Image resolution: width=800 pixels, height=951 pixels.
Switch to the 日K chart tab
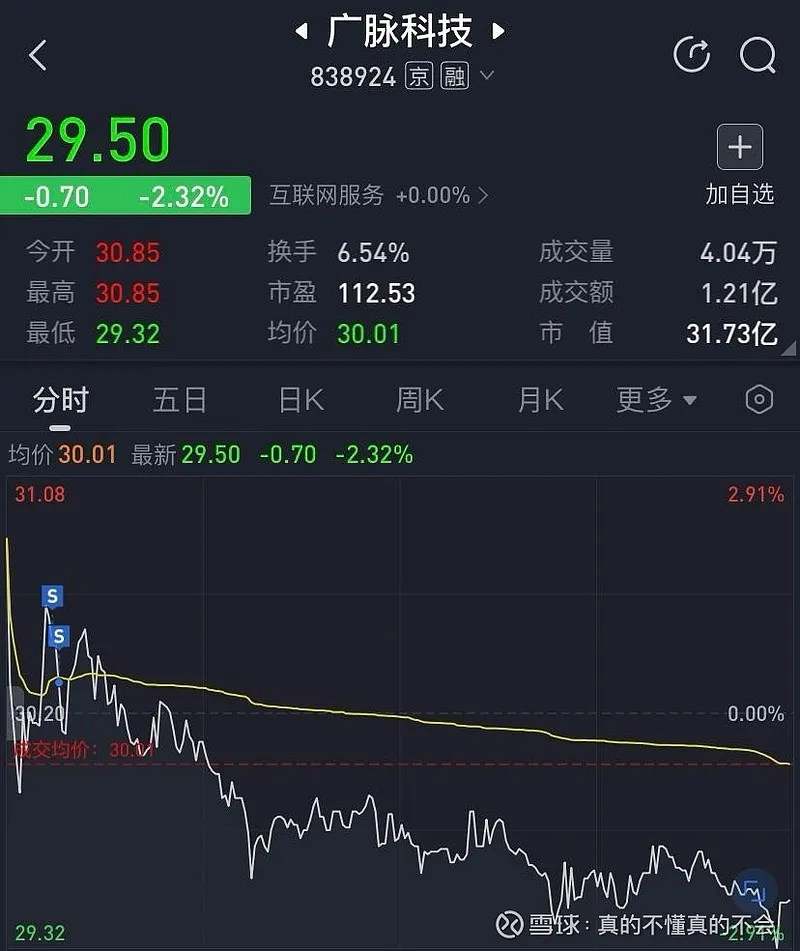click(x=301, y=400)
